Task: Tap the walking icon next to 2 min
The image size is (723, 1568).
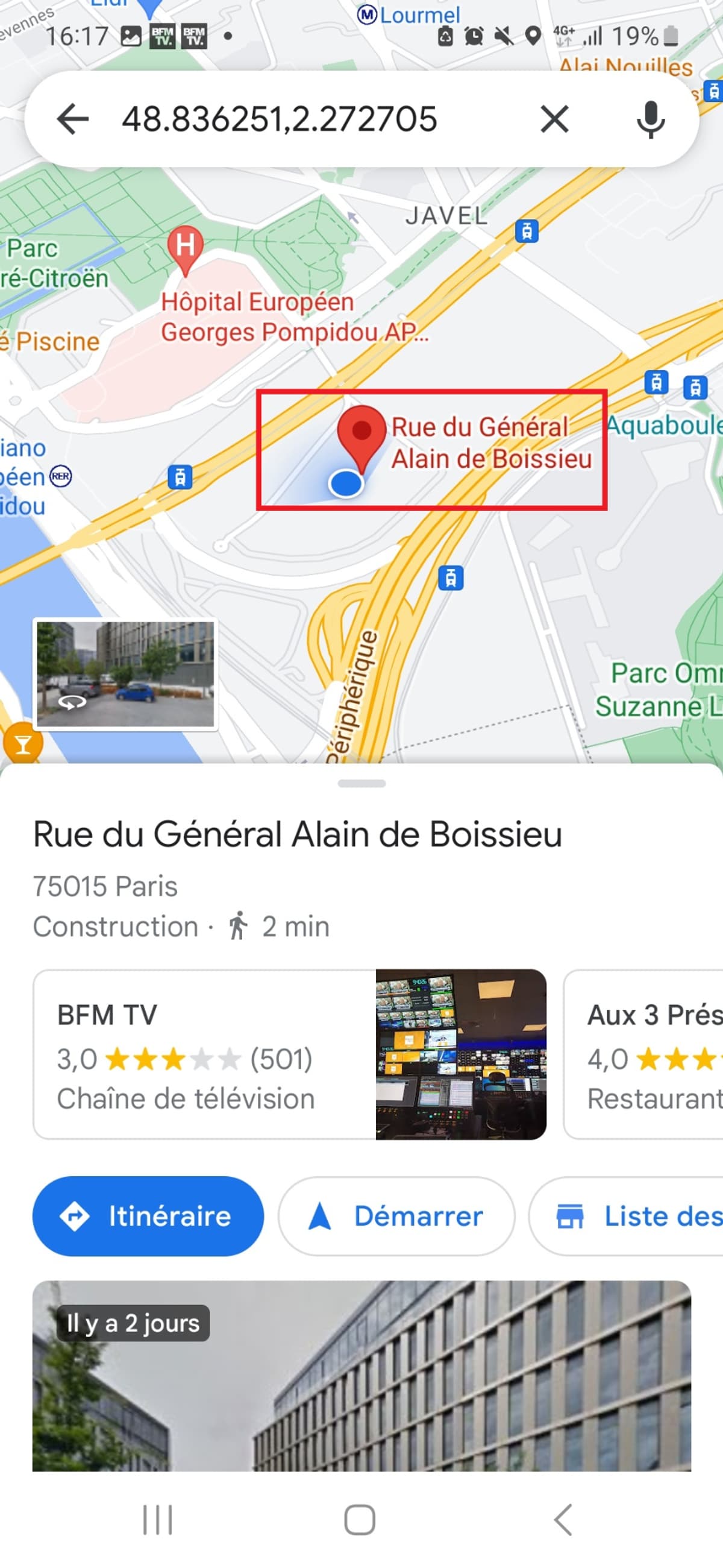Action: (x=239, y=927)
